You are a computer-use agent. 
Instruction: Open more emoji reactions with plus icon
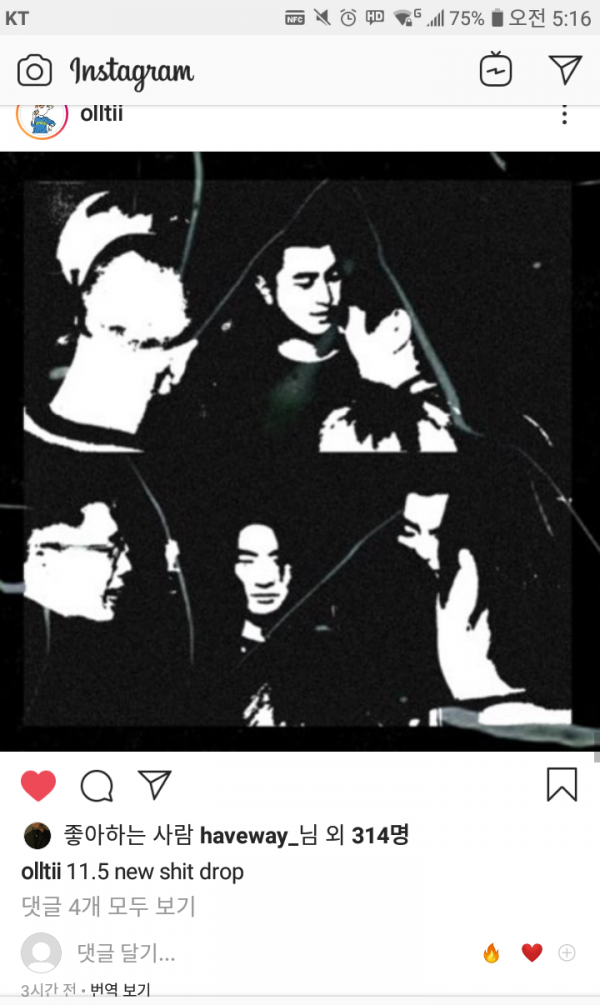pyautogui.click(x=567, y=953)
